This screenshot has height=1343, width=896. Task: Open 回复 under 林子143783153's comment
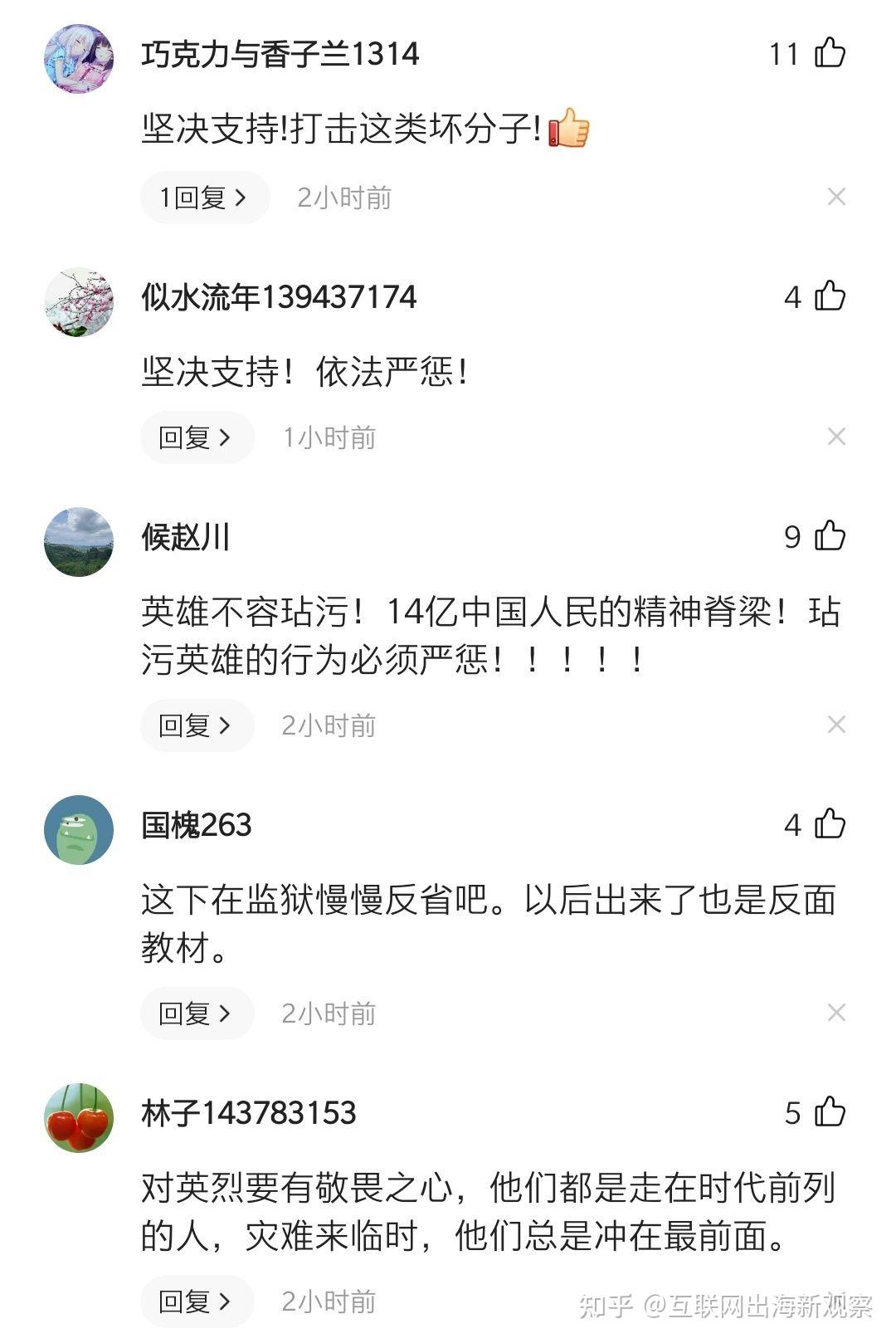pos(197,1301)
